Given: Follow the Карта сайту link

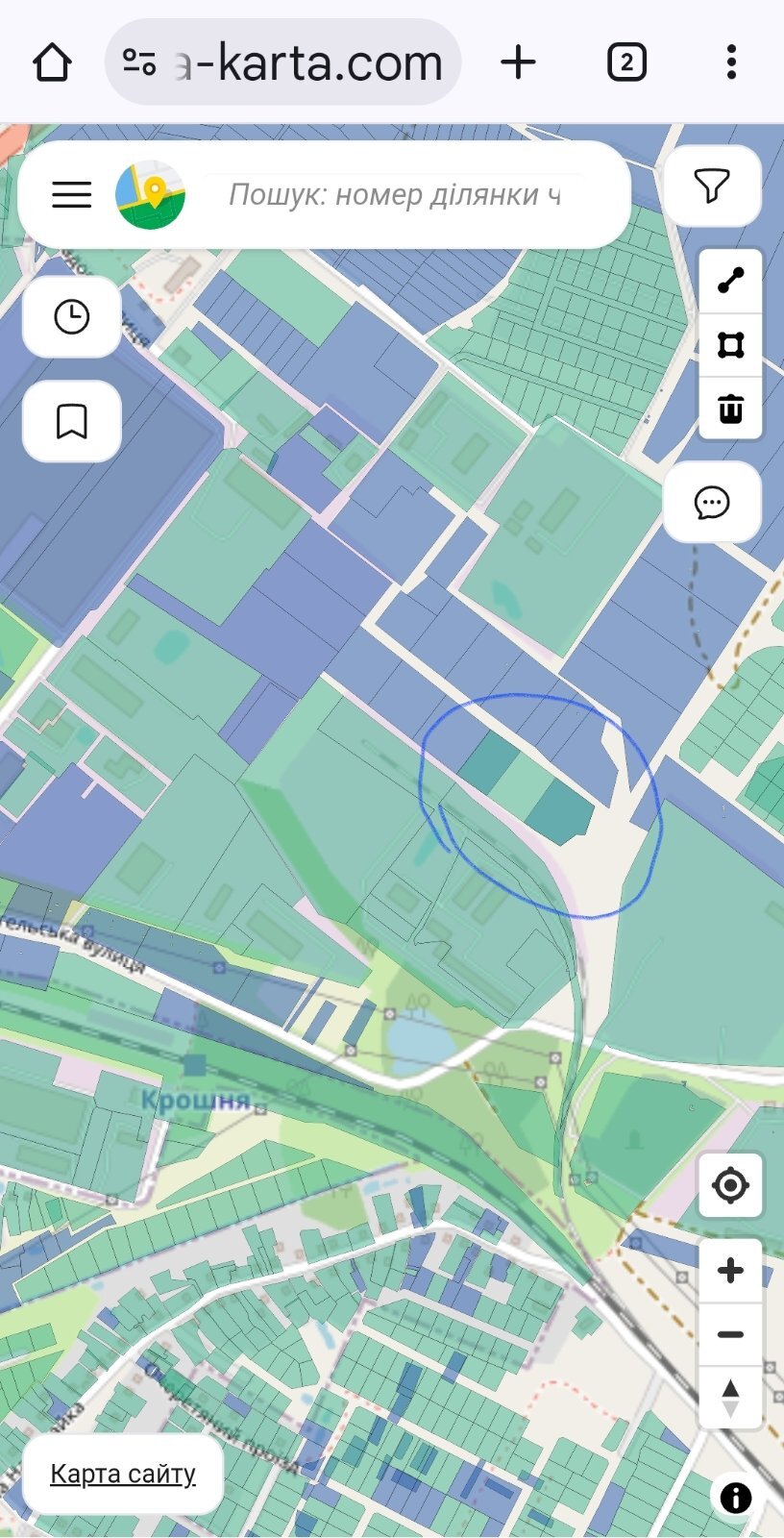Looking at the screenshot, I should 123,1474.
